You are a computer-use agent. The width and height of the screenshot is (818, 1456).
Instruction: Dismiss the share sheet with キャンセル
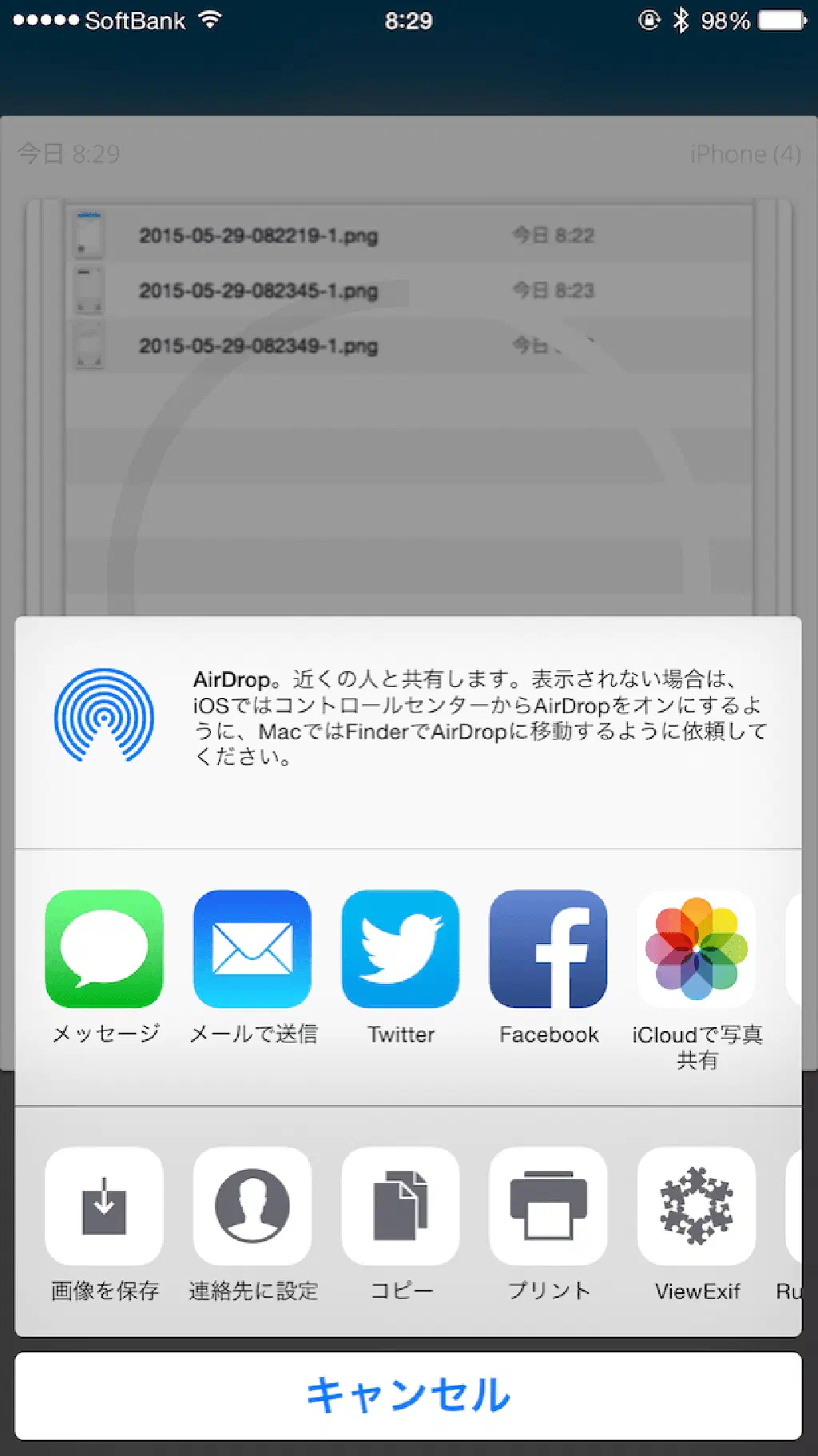408,1395
